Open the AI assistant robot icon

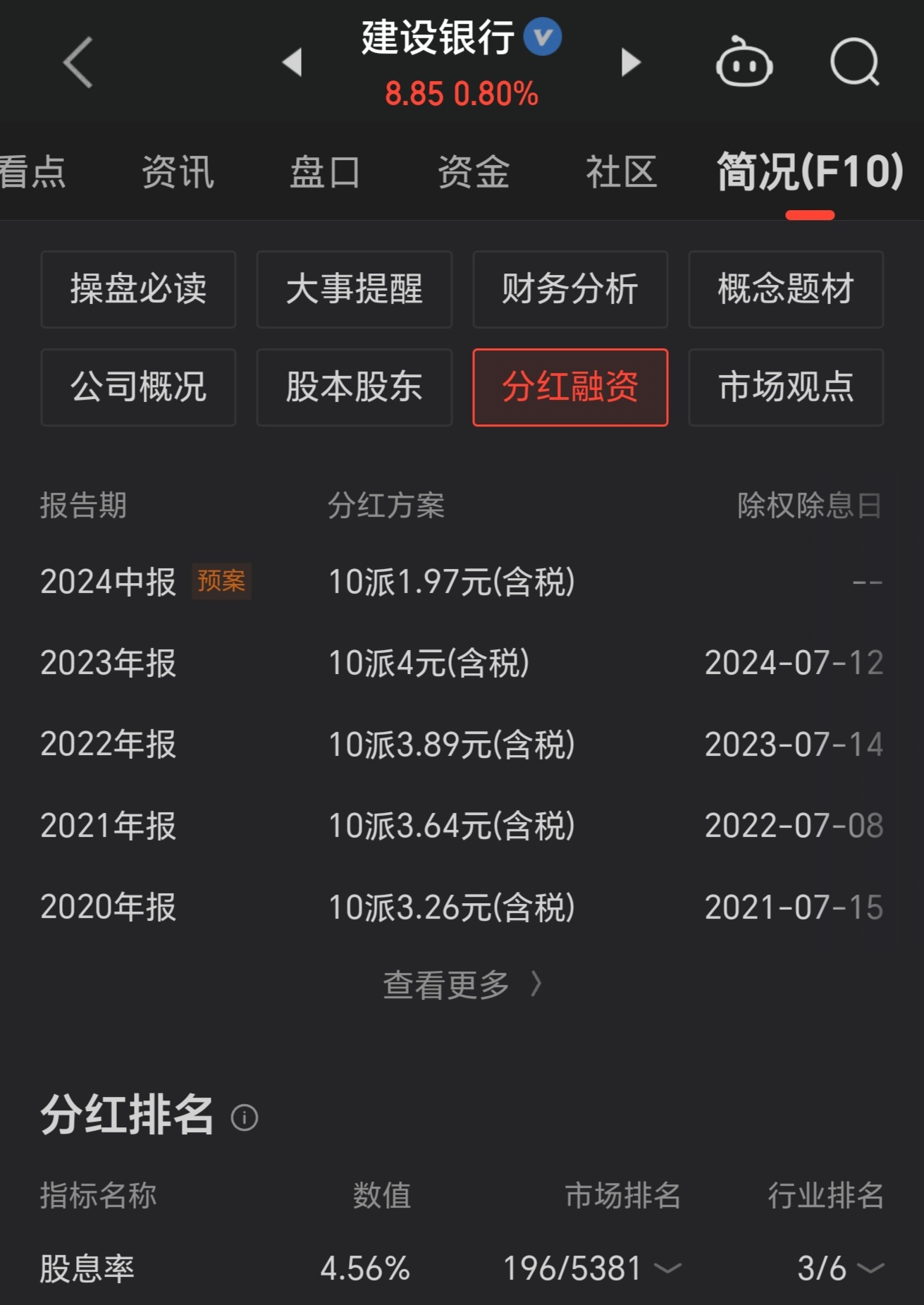pos(745,63)
